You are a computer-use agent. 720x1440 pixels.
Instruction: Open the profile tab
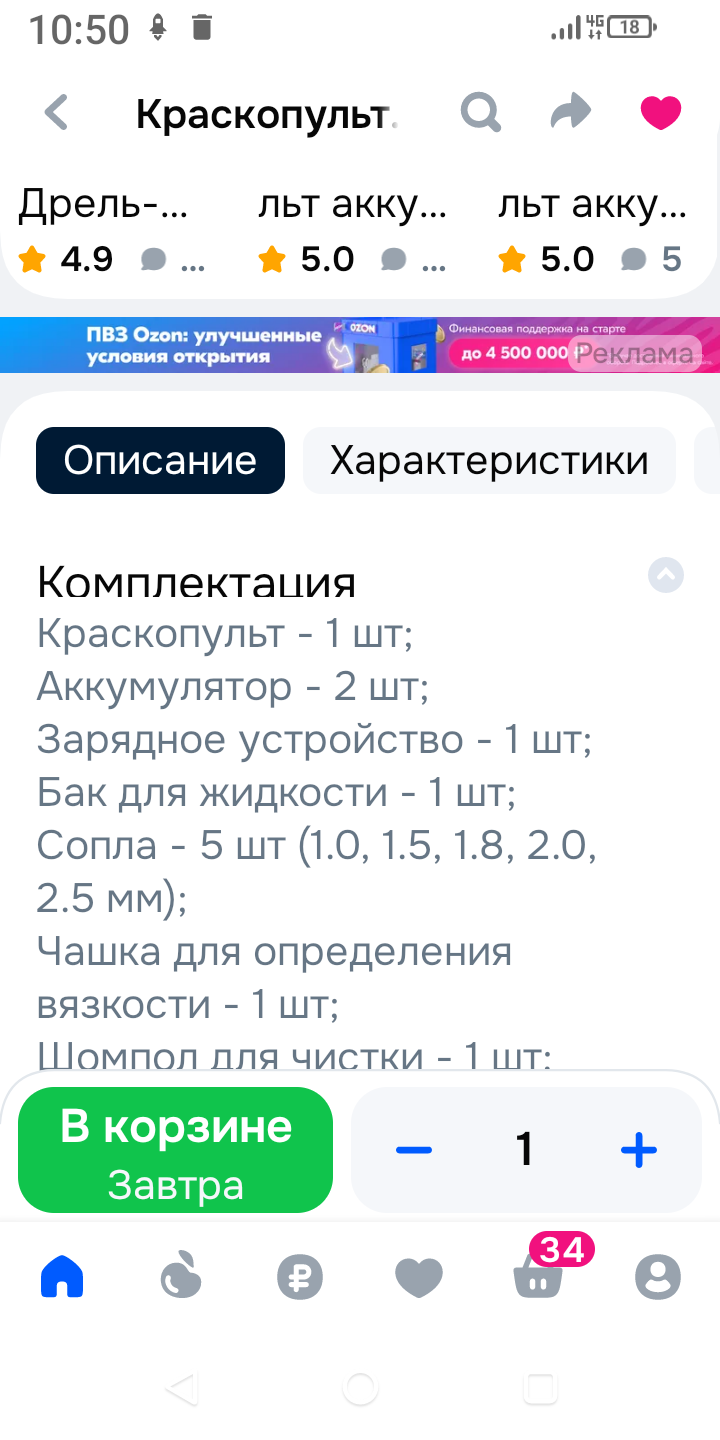(x=658, y=1277)
